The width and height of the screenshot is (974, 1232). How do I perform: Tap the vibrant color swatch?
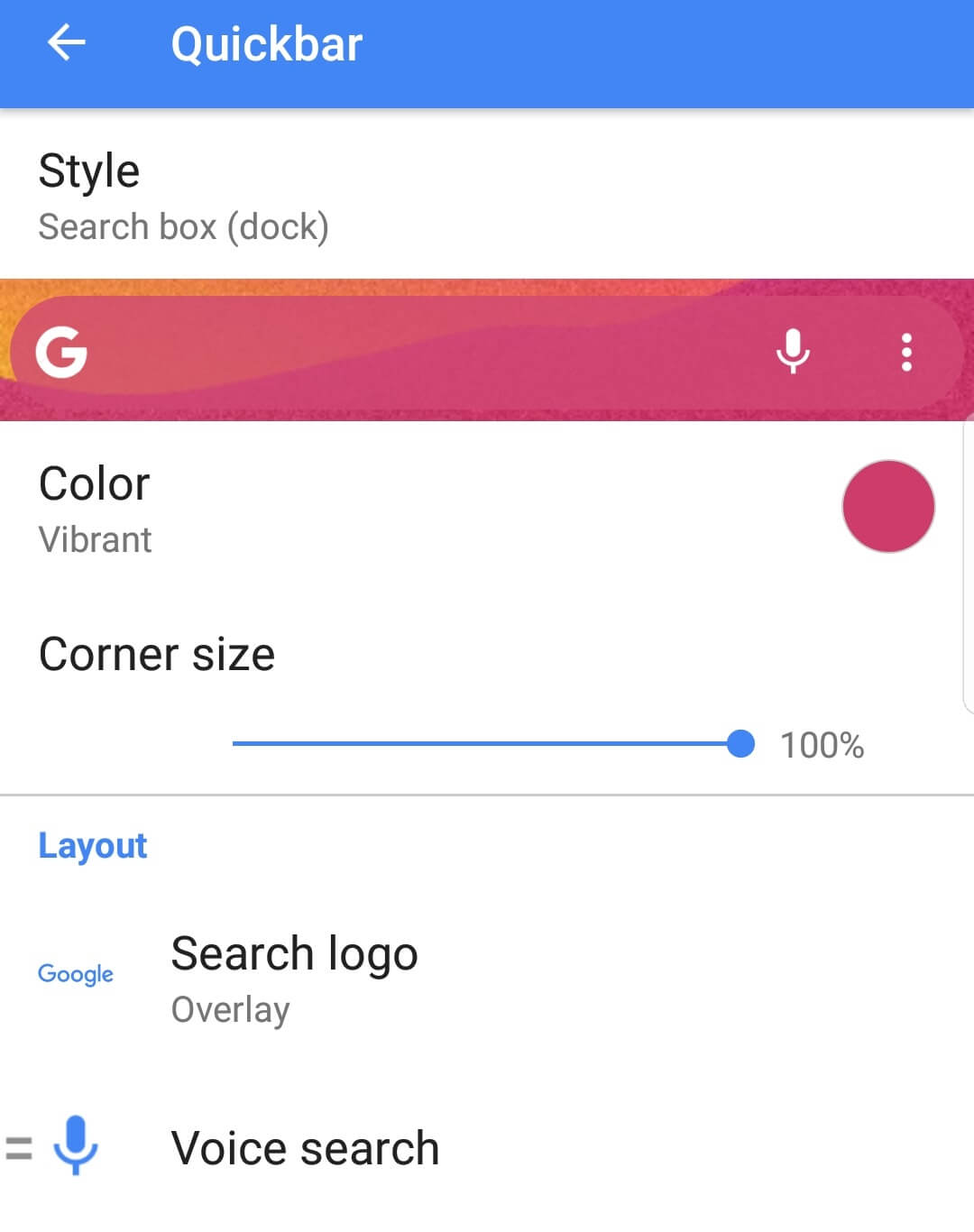[887, 507]
